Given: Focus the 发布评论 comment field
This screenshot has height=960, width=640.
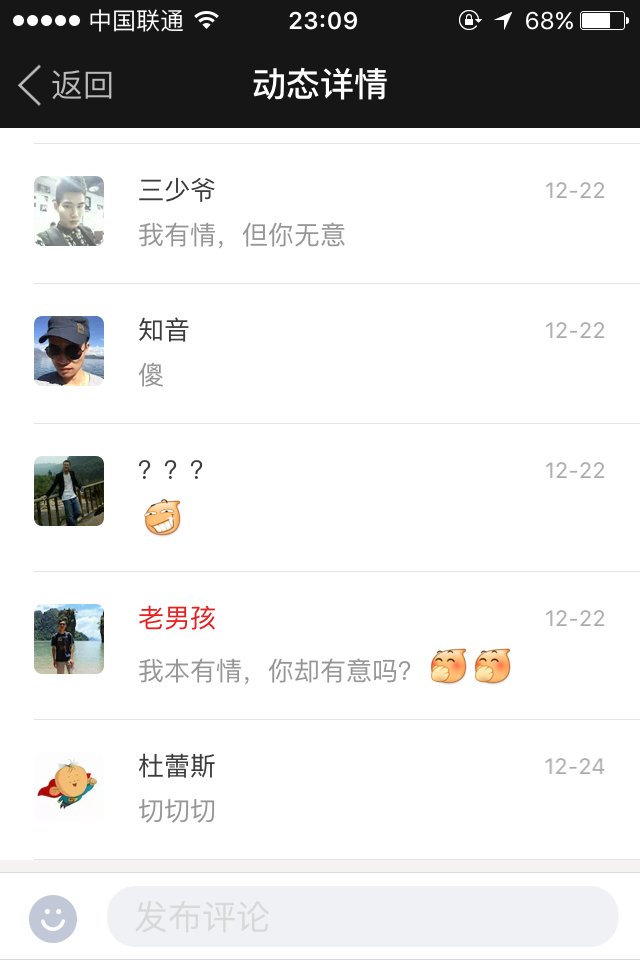Looking at the screenshot, I should click(362, 917).
